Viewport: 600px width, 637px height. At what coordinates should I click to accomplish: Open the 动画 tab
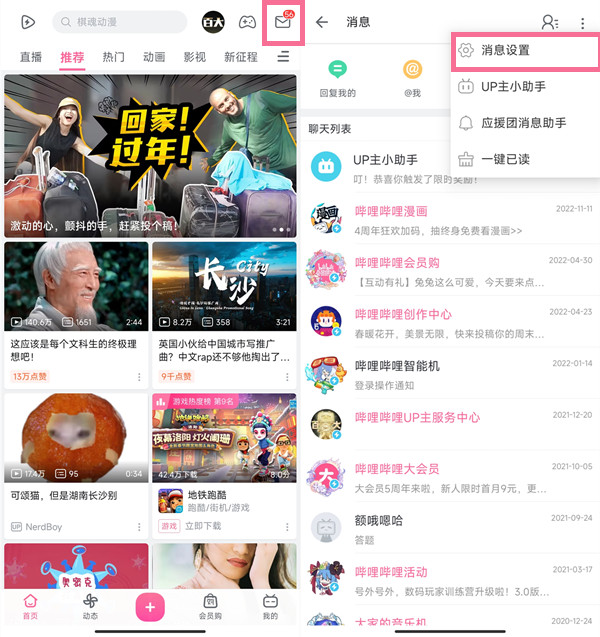pyautogui.click(x=154, y=57)
